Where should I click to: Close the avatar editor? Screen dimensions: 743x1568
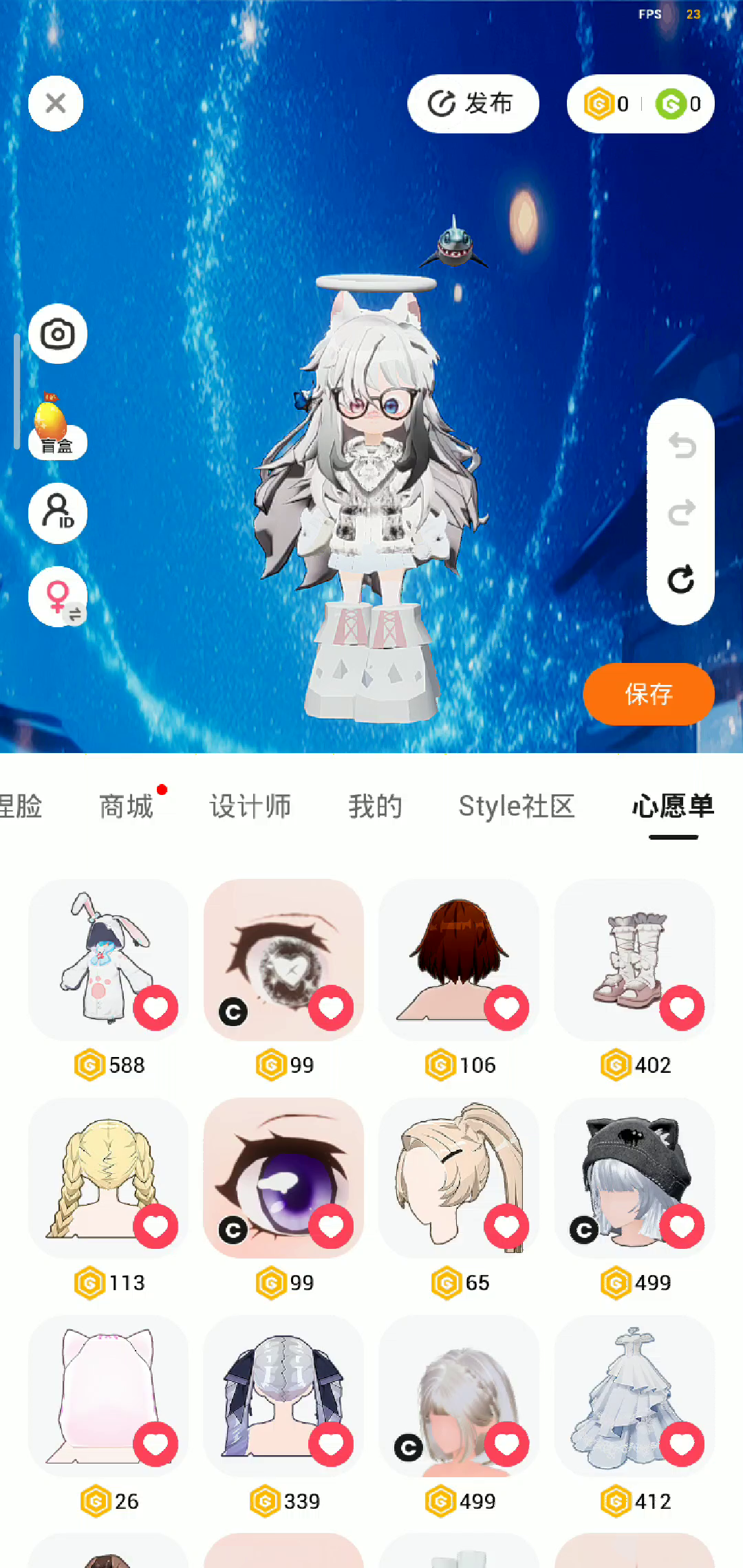pyautogui.click(x=56, y=103)
